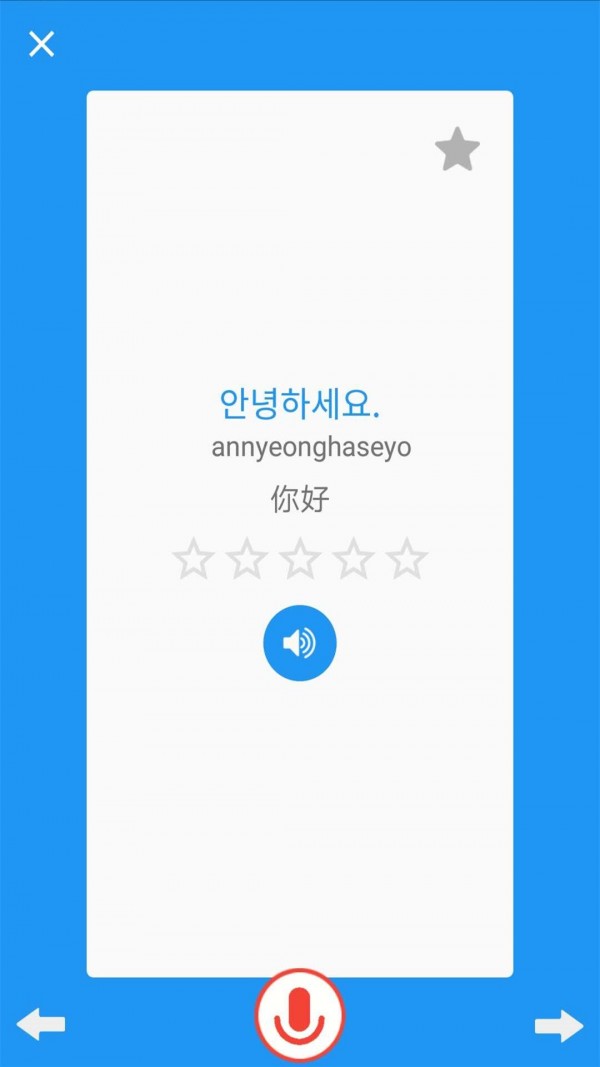Mark this phrase as a favorite
This screenshot has width=600, height=1067.
(457, 150)
